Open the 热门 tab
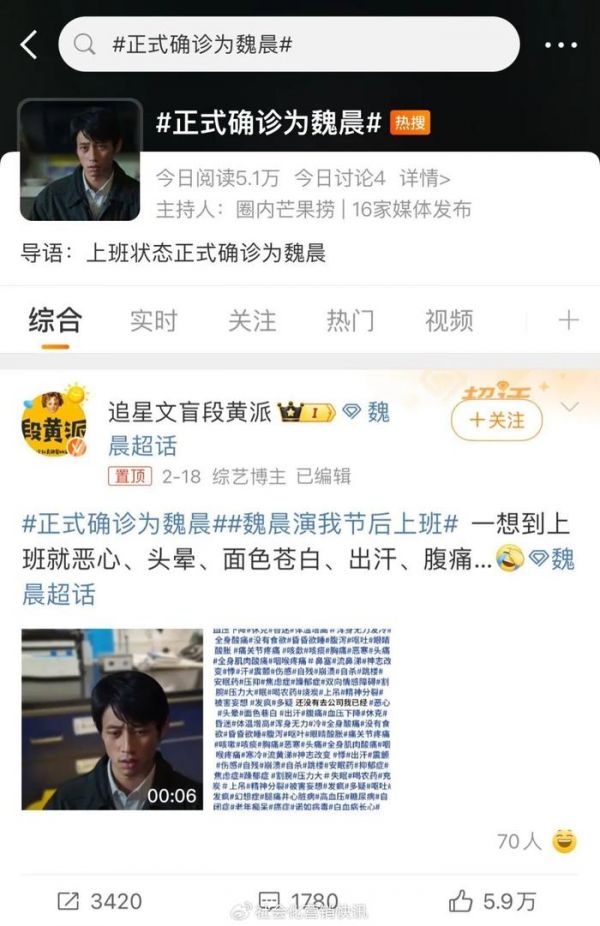The image size is (600, 926). coord(350,320)
